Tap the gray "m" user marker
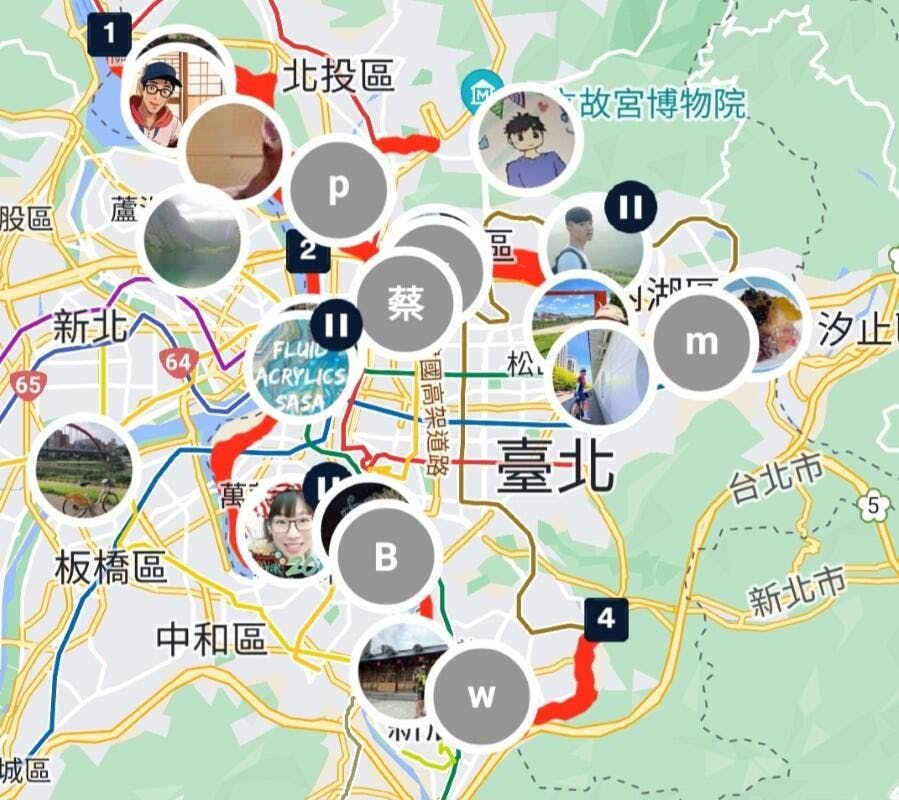Viewport: 899px width, 800px height. coord(701,343)
